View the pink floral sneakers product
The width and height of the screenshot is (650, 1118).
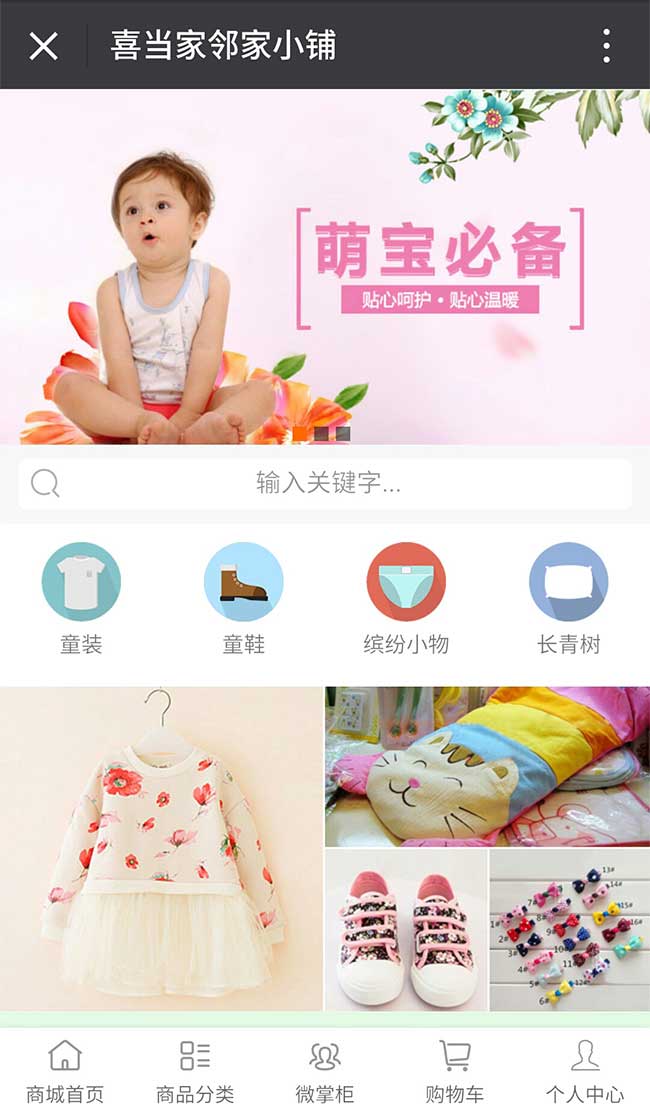click(x=406, y=930)
